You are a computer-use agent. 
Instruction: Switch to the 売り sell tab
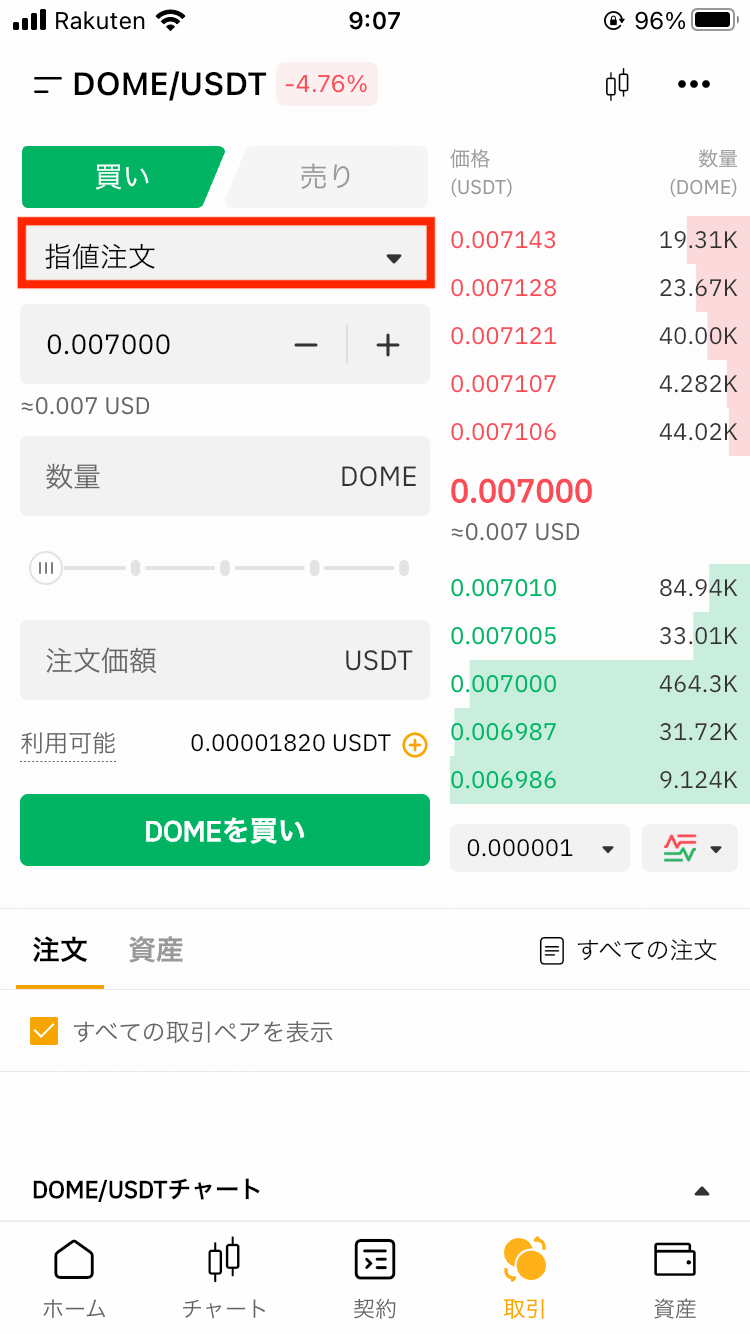(x=327, y=177)
